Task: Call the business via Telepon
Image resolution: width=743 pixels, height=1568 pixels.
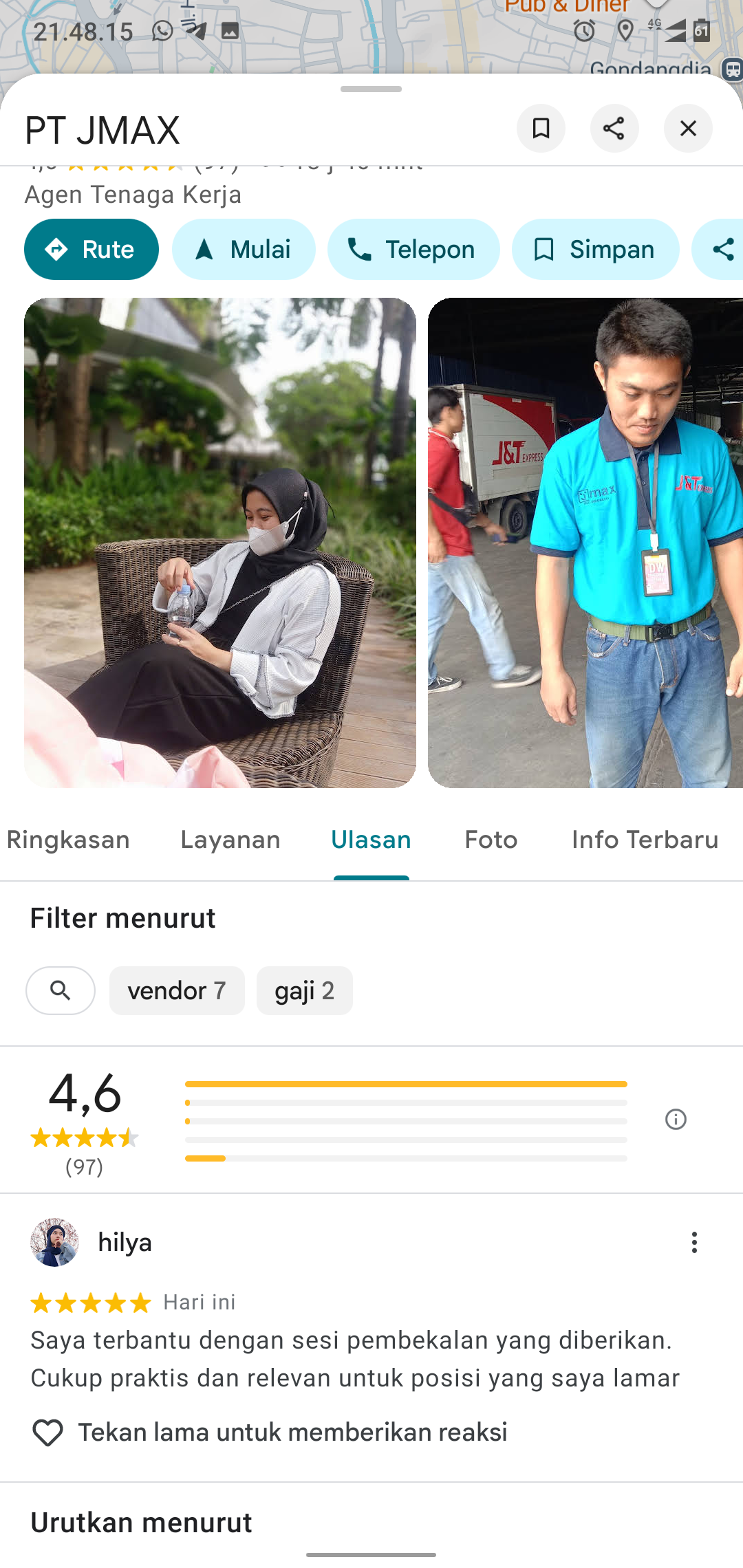Action: coord(413,250)
